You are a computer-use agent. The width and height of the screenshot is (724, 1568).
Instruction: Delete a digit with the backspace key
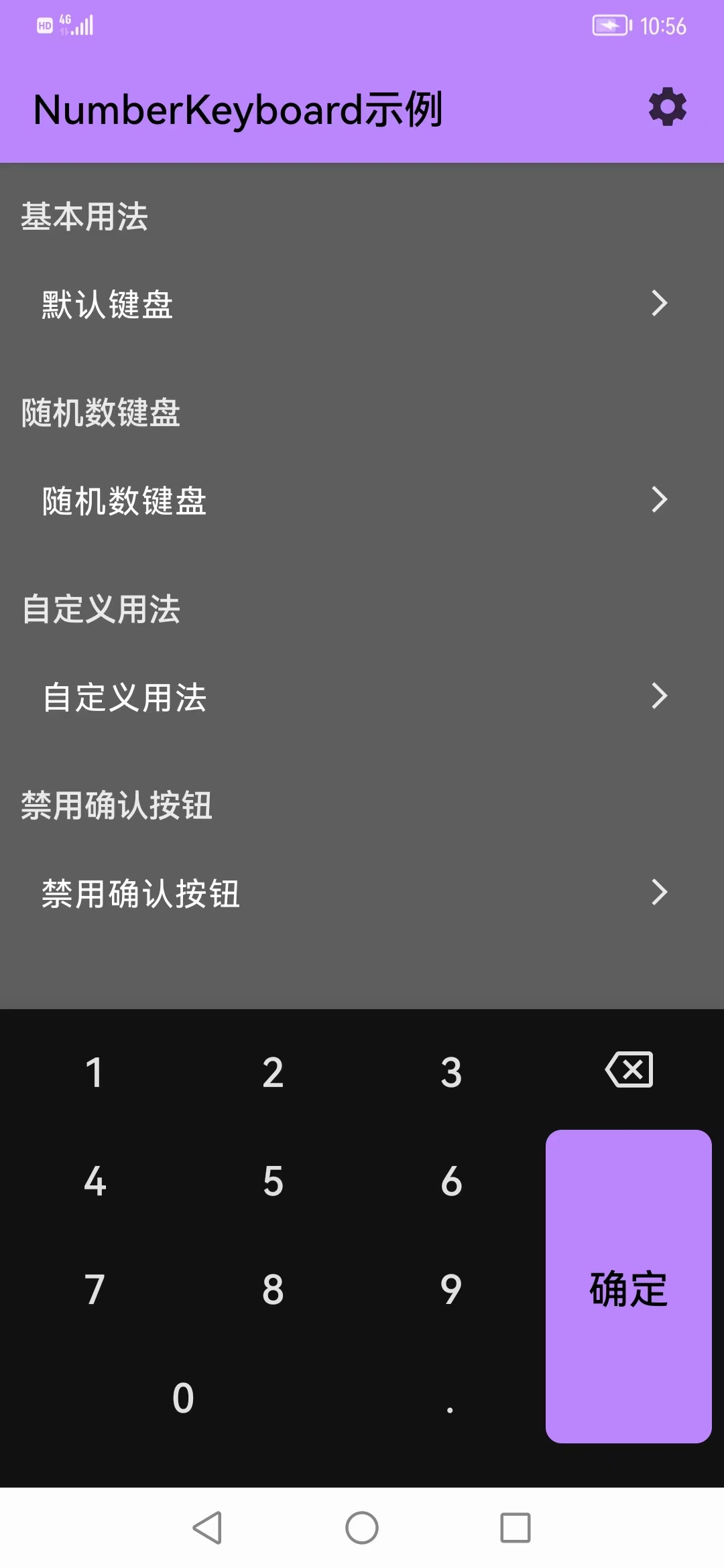click(629, 1069)
